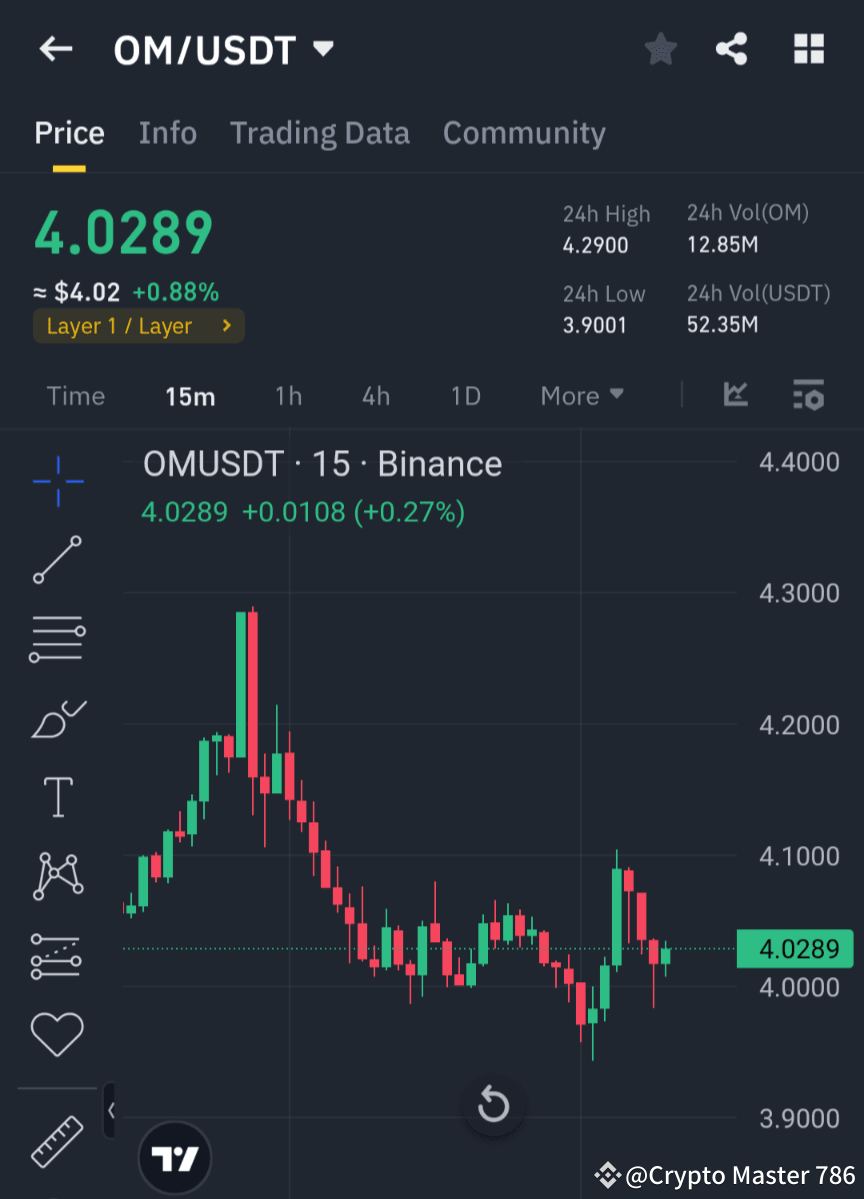This screenshot has width=864, height=1199.
Task: Open the TradingView logo watermark
Action: 175,1160
